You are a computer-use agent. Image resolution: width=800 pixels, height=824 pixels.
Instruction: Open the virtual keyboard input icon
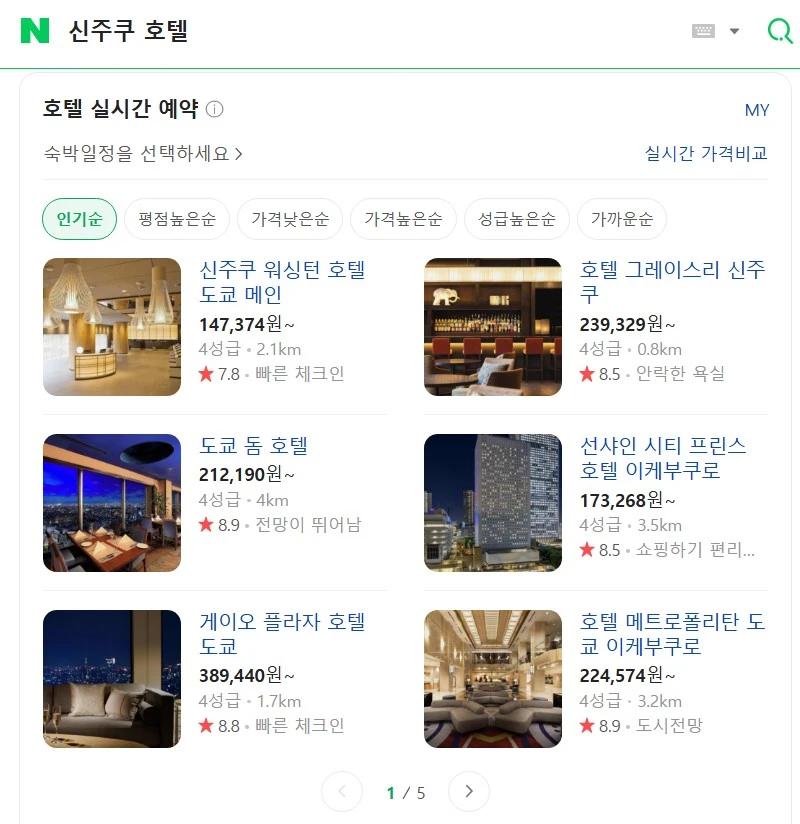[x=702, y=30]
